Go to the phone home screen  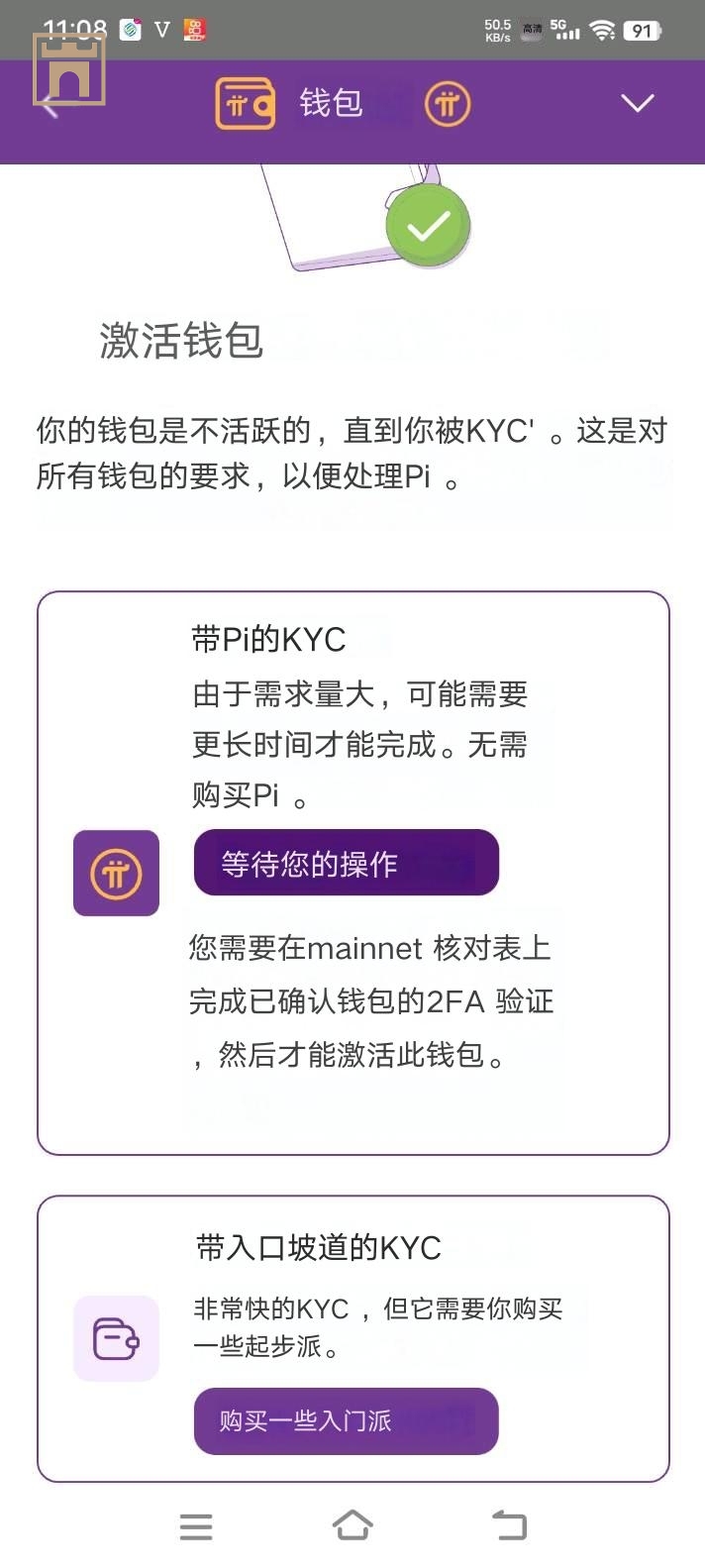coord(352,1525)
